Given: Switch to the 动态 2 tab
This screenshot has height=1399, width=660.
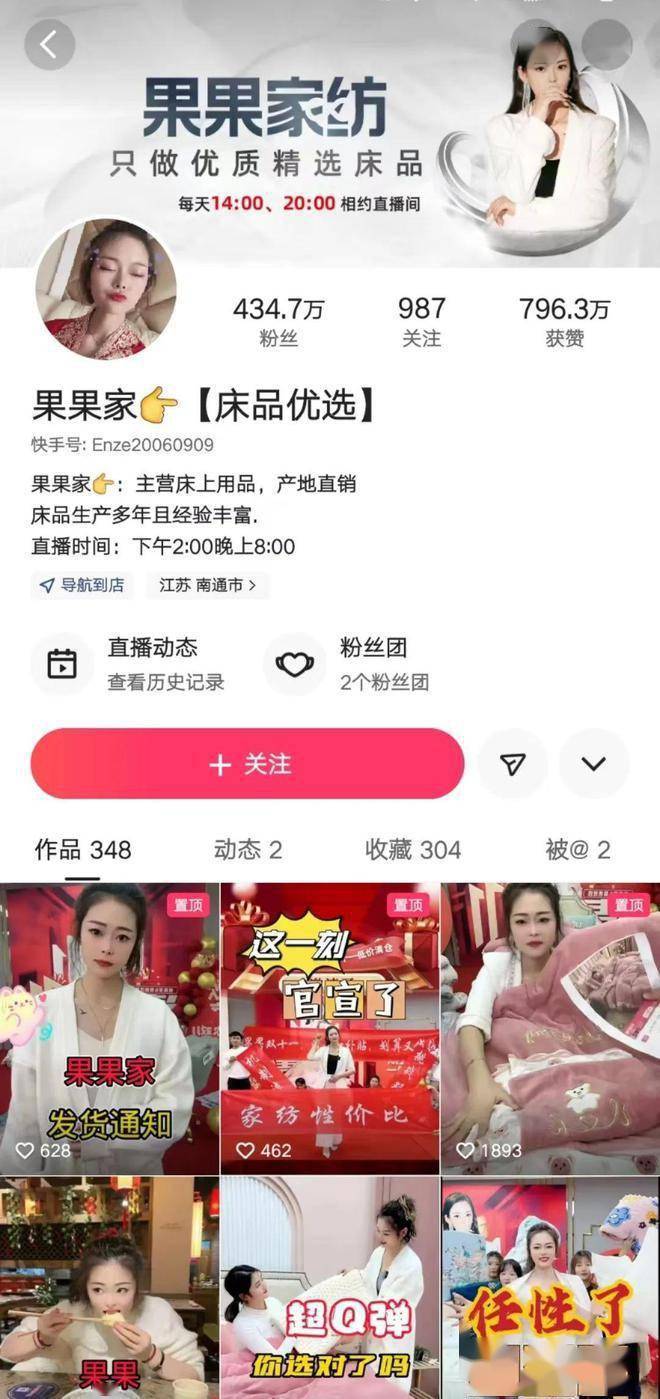Looking at the screenshot, I should [x=248, y=850].
